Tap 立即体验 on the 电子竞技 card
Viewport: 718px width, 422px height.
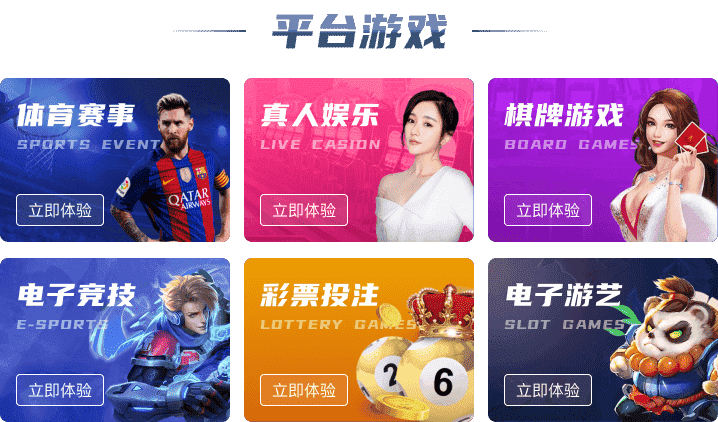coord(60,390)
